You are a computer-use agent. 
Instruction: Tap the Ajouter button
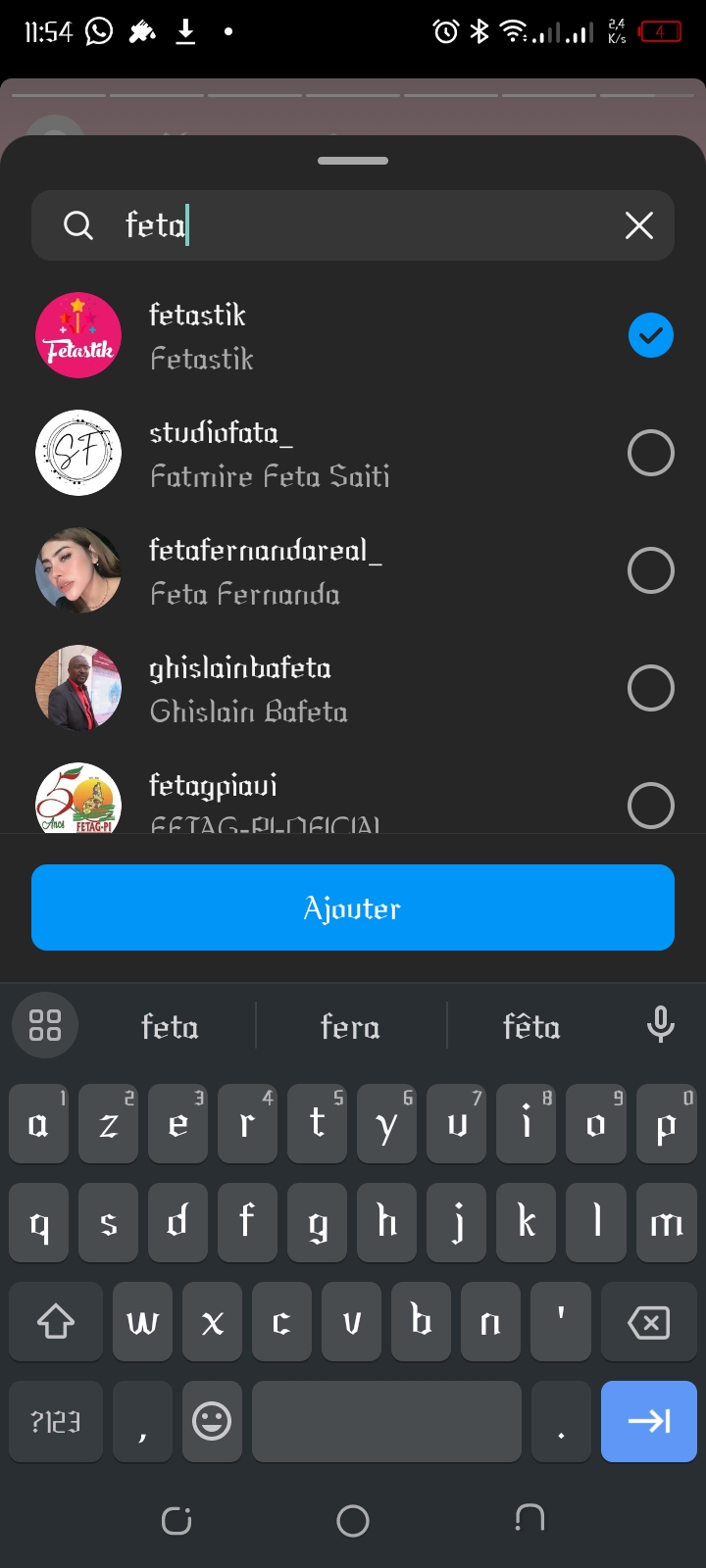pyautogui.click(x=353, y=907)
